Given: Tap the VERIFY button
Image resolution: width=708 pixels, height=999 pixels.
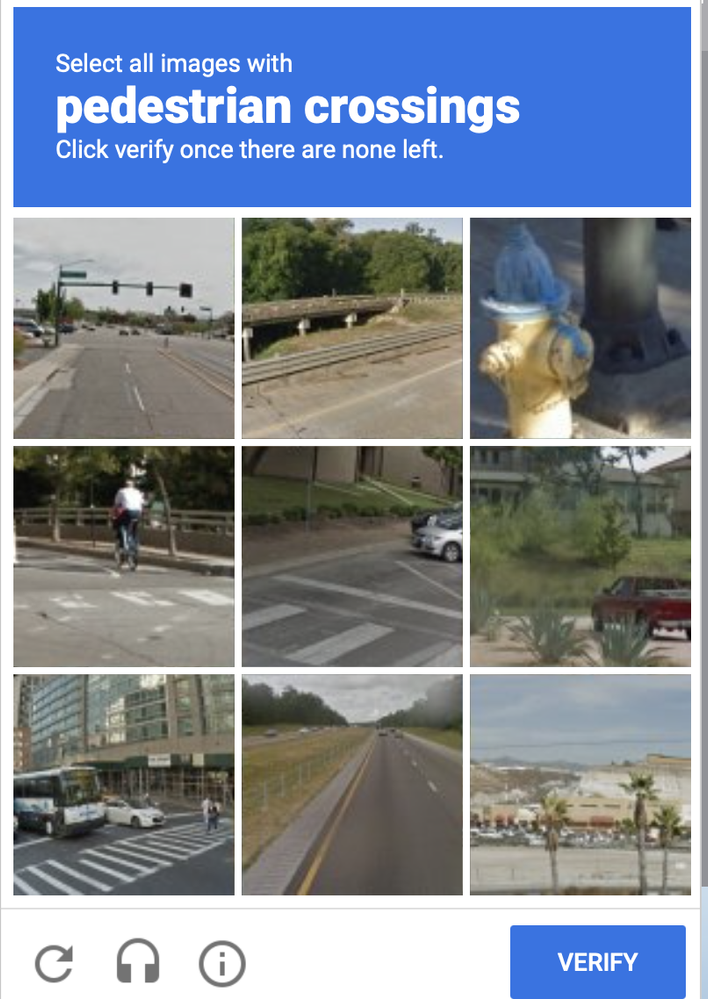Looking at the screenshot, I should click(x=597, y=962).
